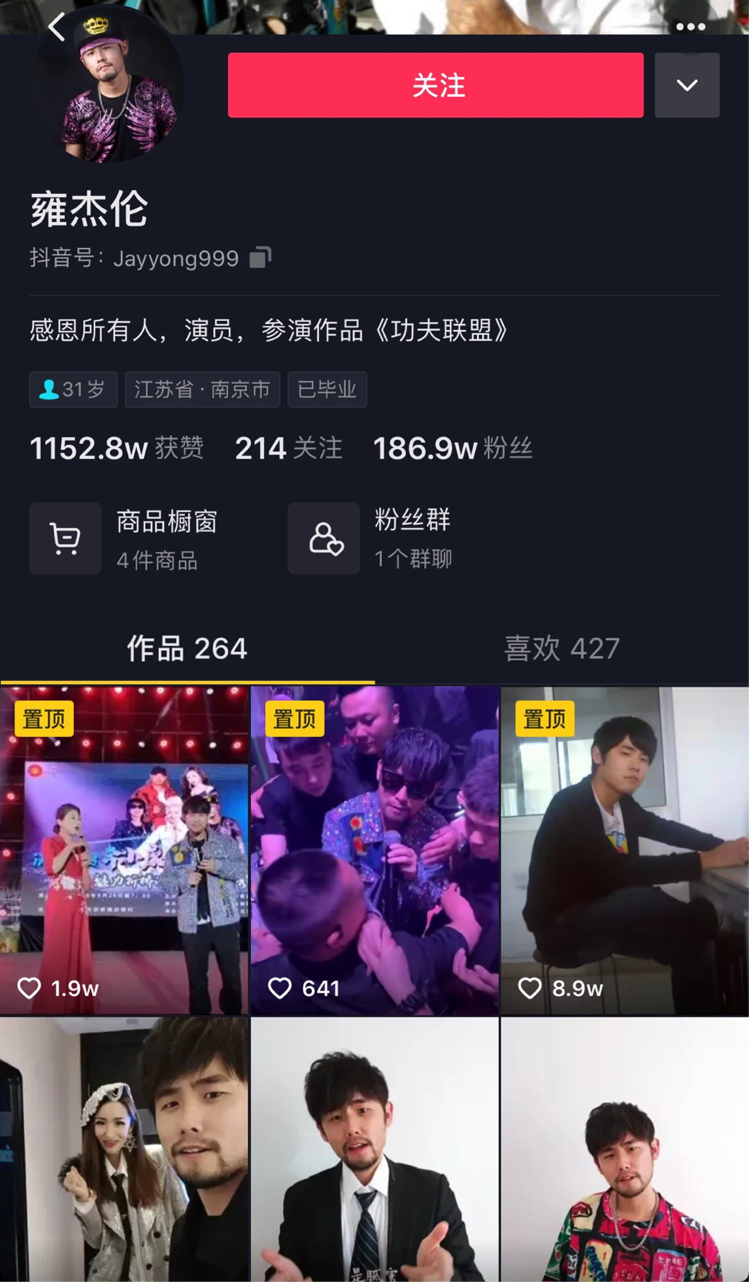
Task: Open the 江苏省·南京市 location selector
Action: tap(202, 390)
